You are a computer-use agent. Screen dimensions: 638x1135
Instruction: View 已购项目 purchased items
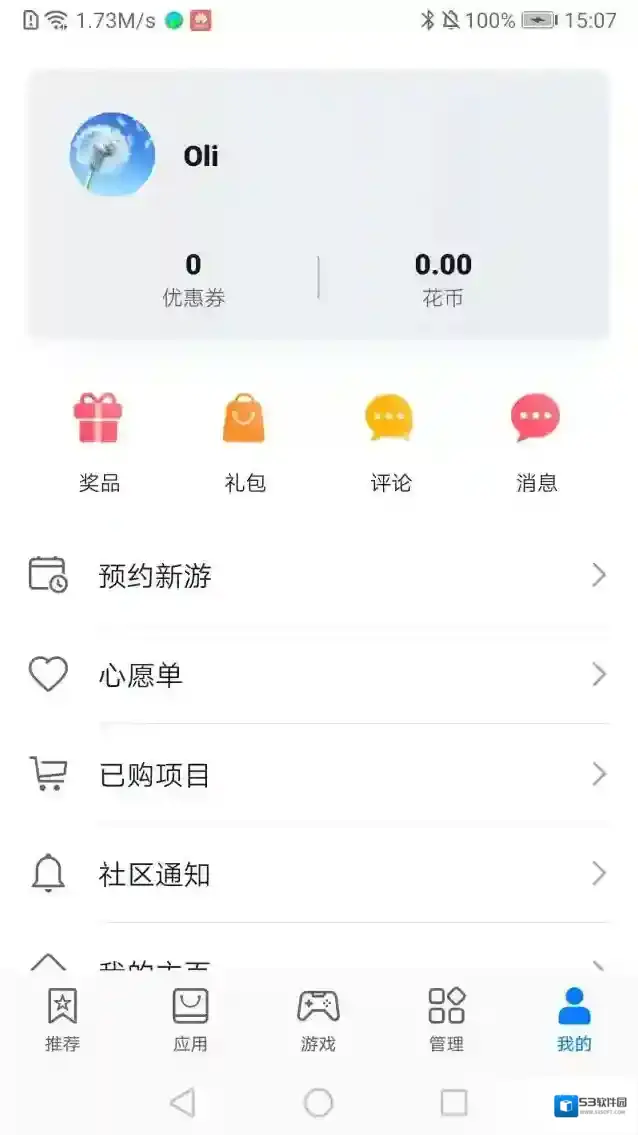pos(318,775)
